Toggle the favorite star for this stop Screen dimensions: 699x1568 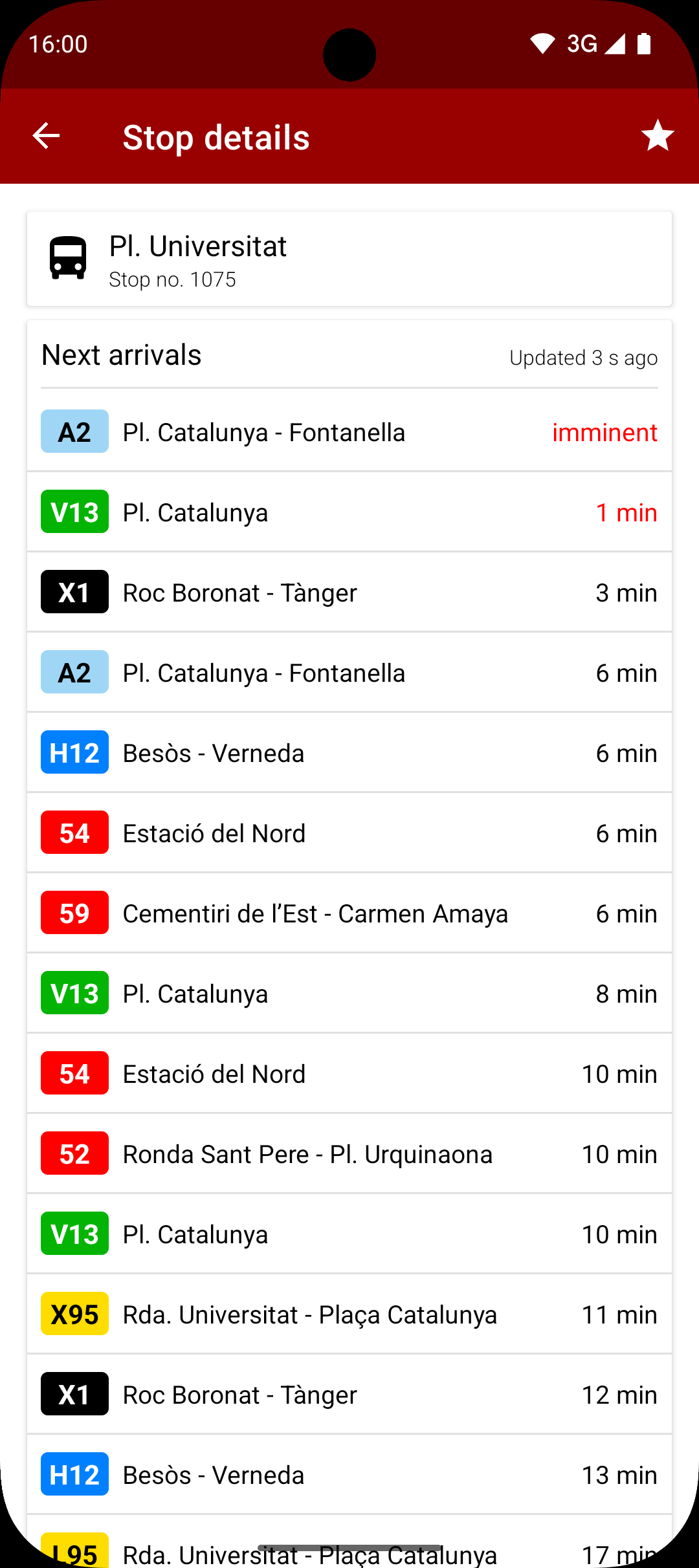click(x=657, y=136)
